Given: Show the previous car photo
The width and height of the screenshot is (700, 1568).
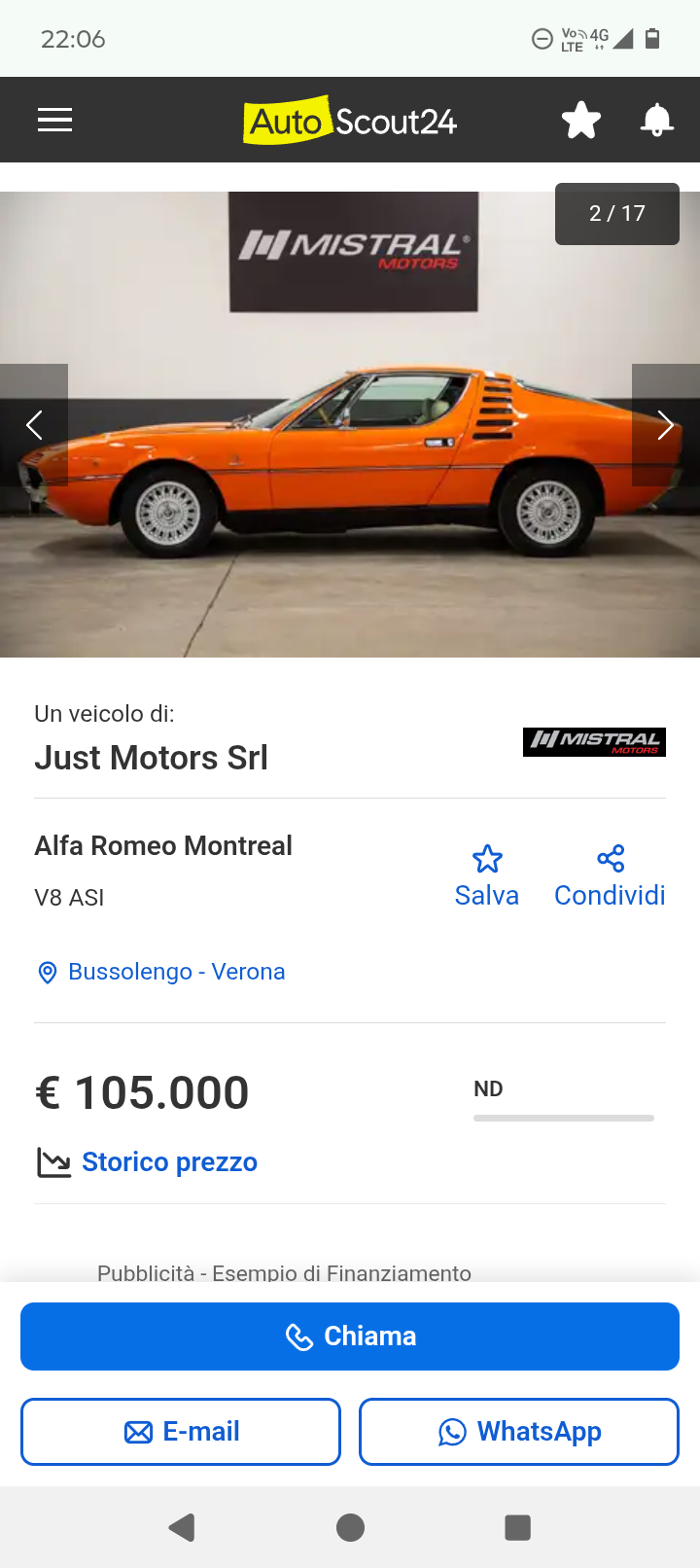Looking at the screenshot, I should (x=34, y=425).
